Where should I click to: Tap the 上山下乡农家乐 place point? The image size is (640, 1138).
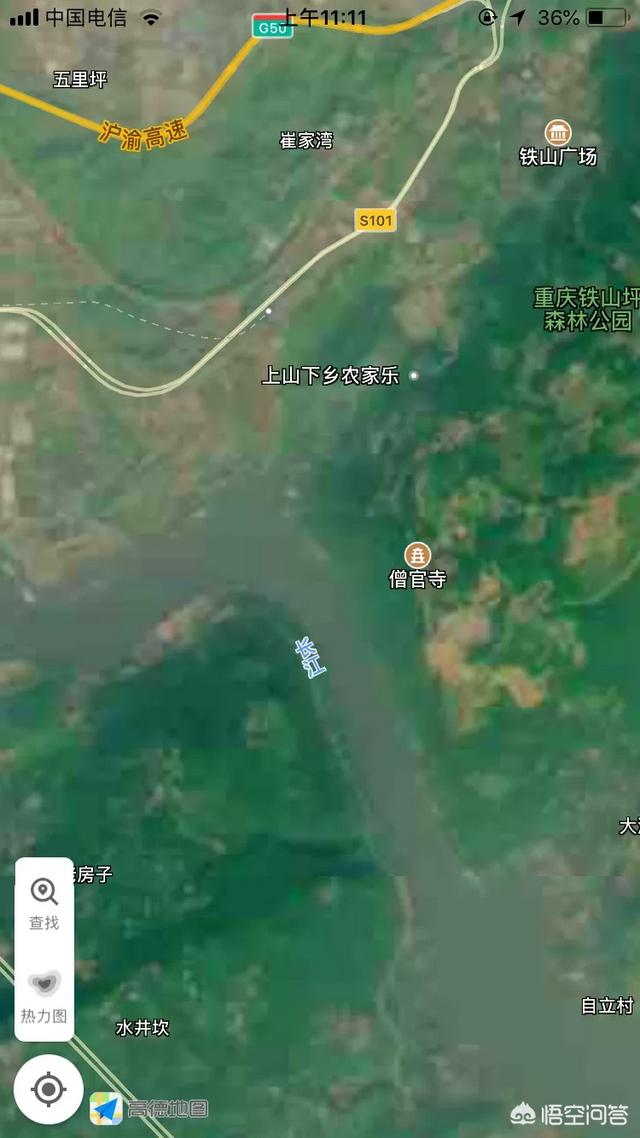pos(414,375)
